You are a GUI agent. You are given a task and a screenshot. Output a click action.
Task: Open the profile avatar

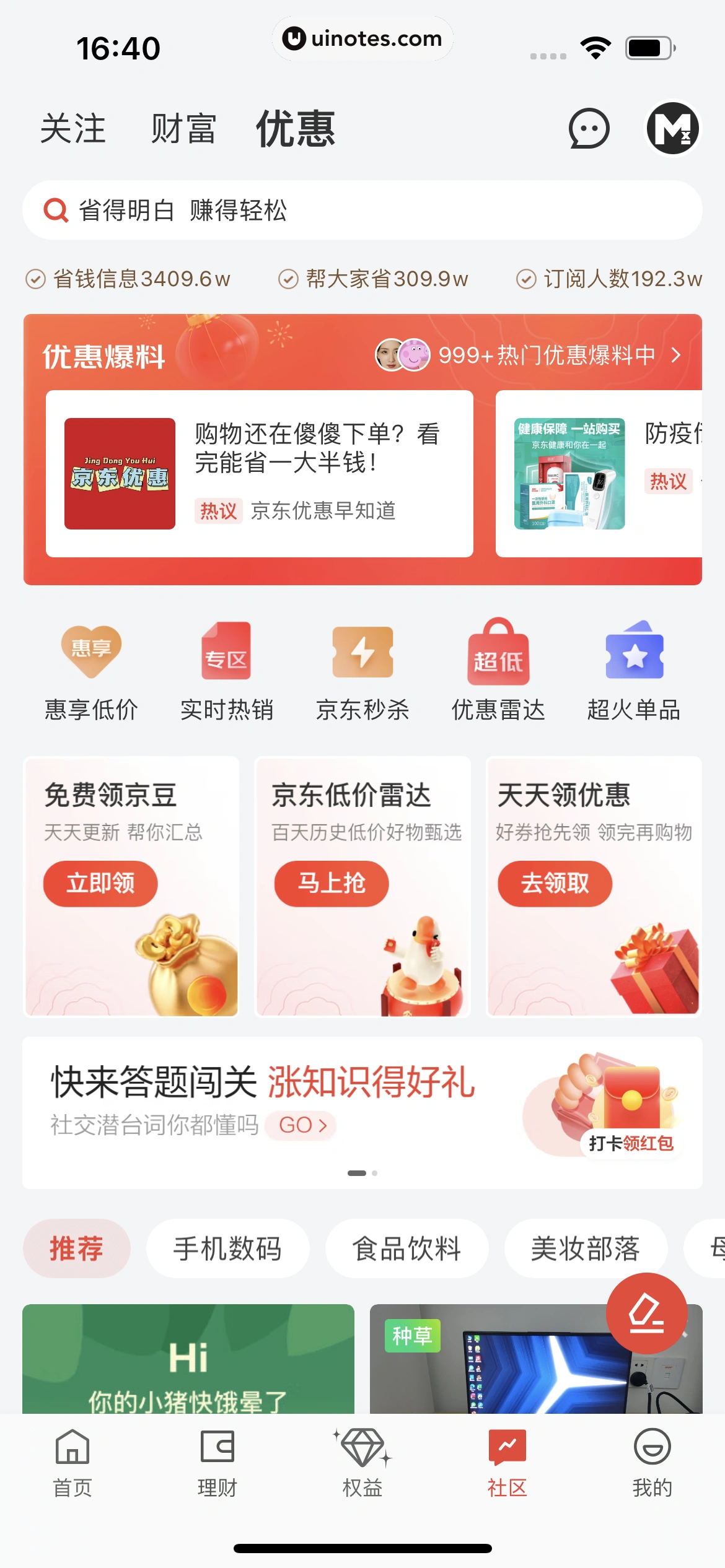(x=672, y=129)
